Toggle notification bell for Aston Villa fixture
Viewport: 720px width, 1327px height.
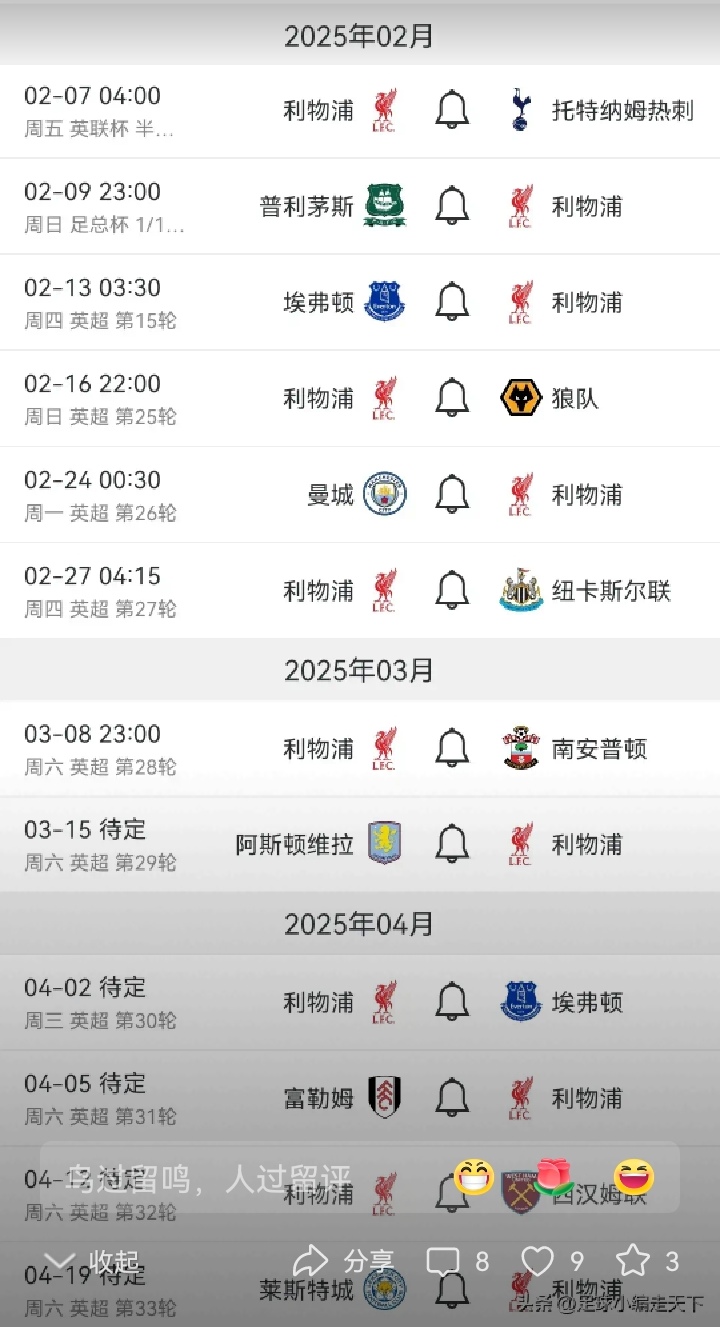click(451, 843)
